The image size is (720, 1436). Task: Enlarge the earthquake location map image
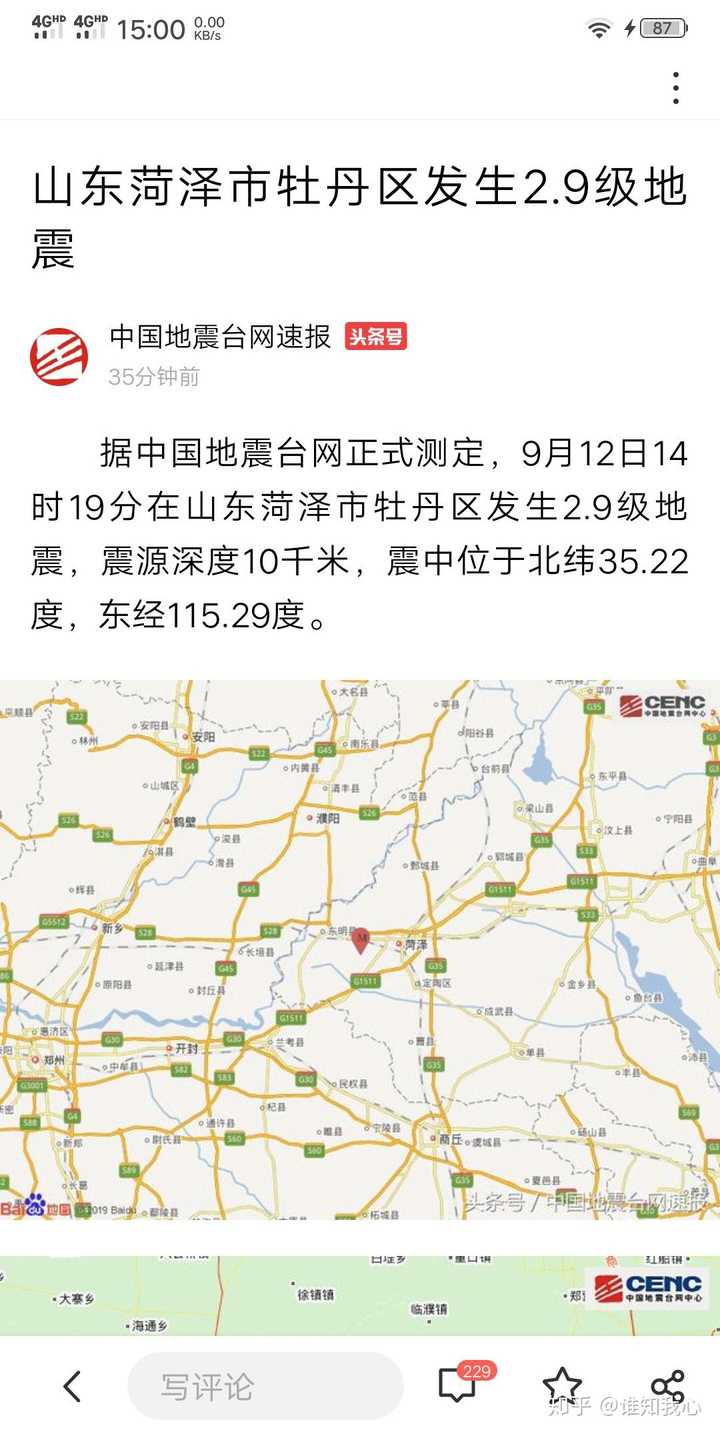pos(360,950)
